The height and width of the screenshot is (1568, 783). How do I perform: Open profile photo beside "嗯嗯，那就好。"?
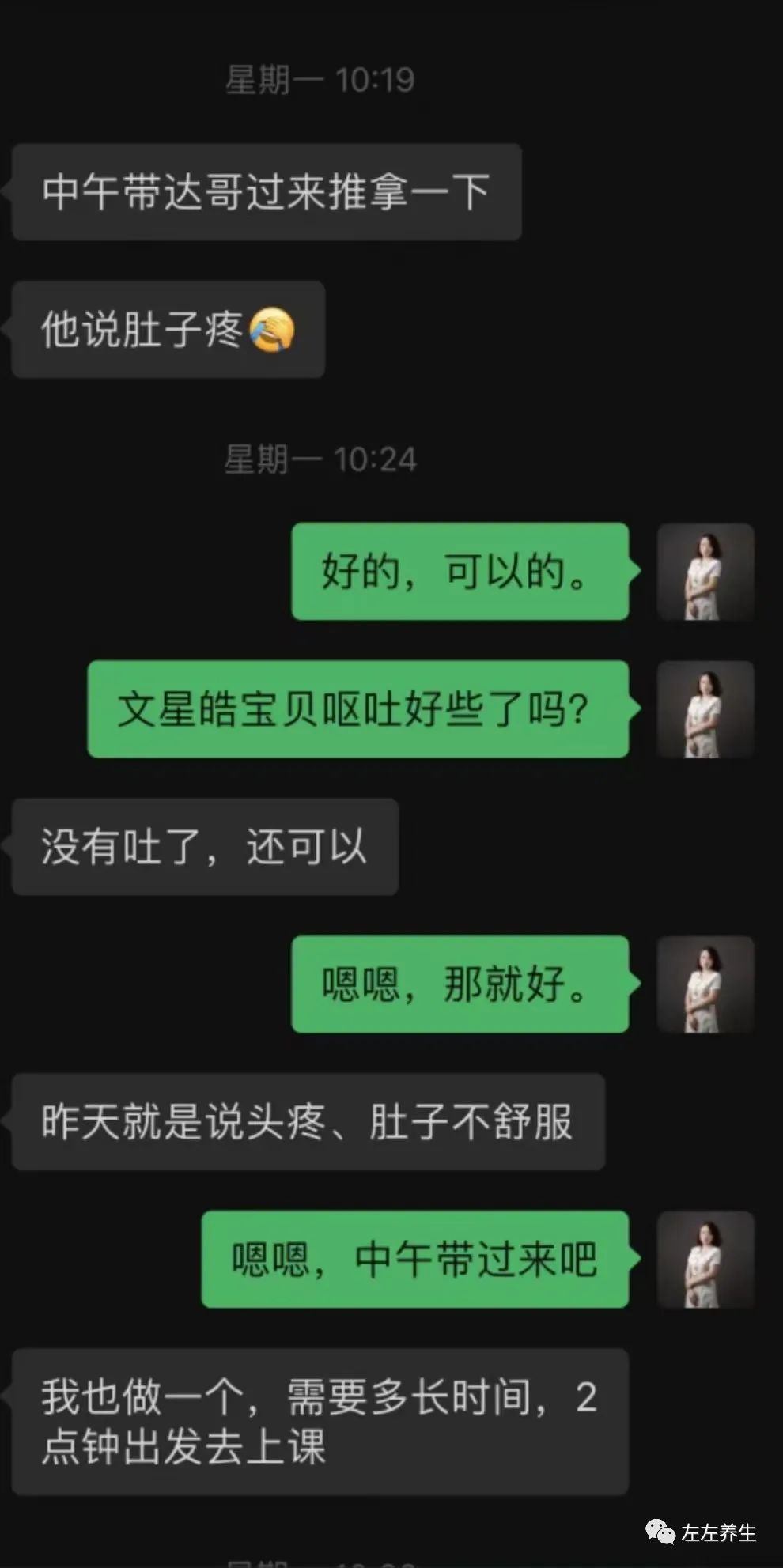(x=705, y=984)
